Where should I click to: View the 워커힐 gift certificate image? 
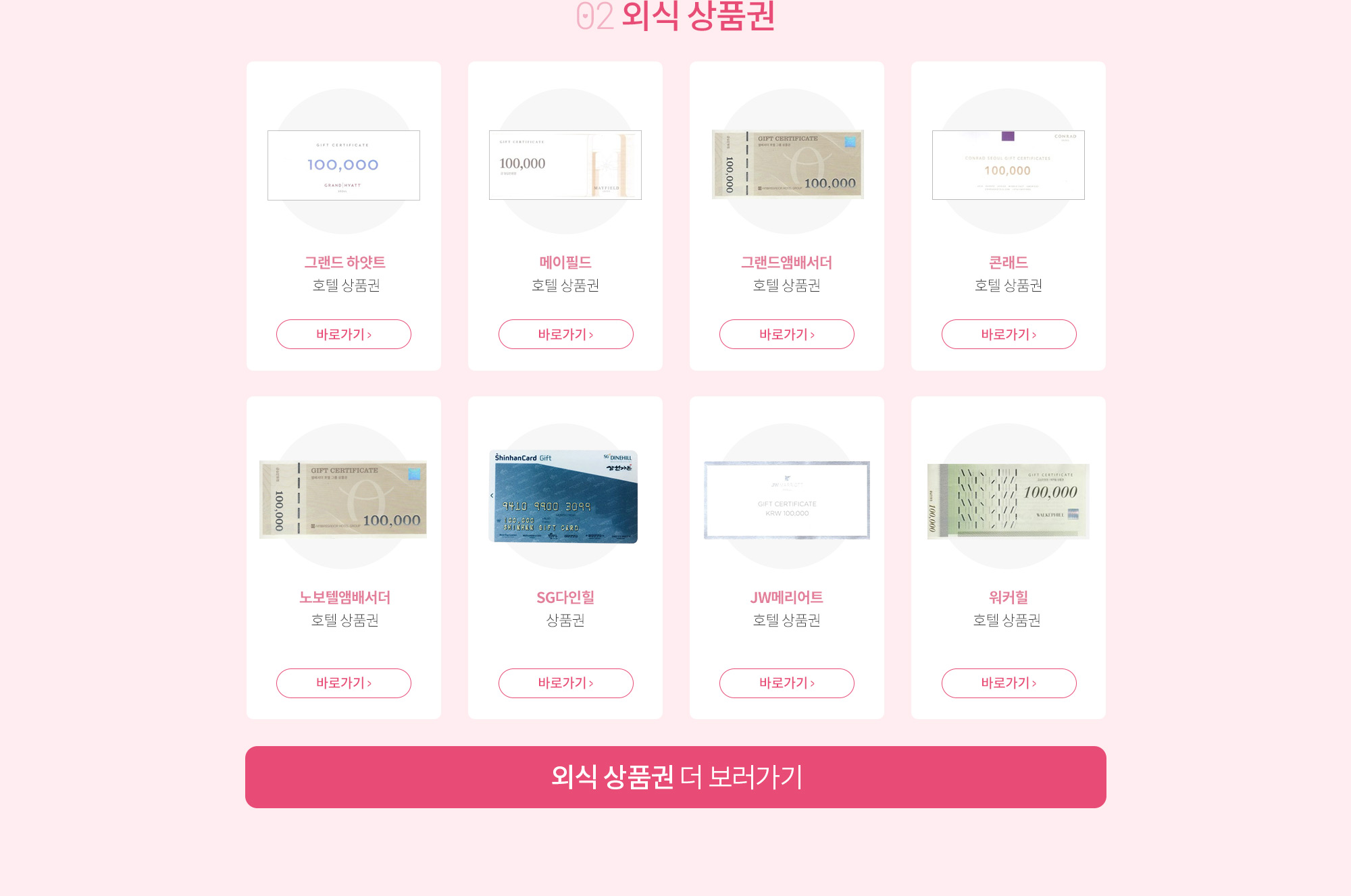point(1008,500)
